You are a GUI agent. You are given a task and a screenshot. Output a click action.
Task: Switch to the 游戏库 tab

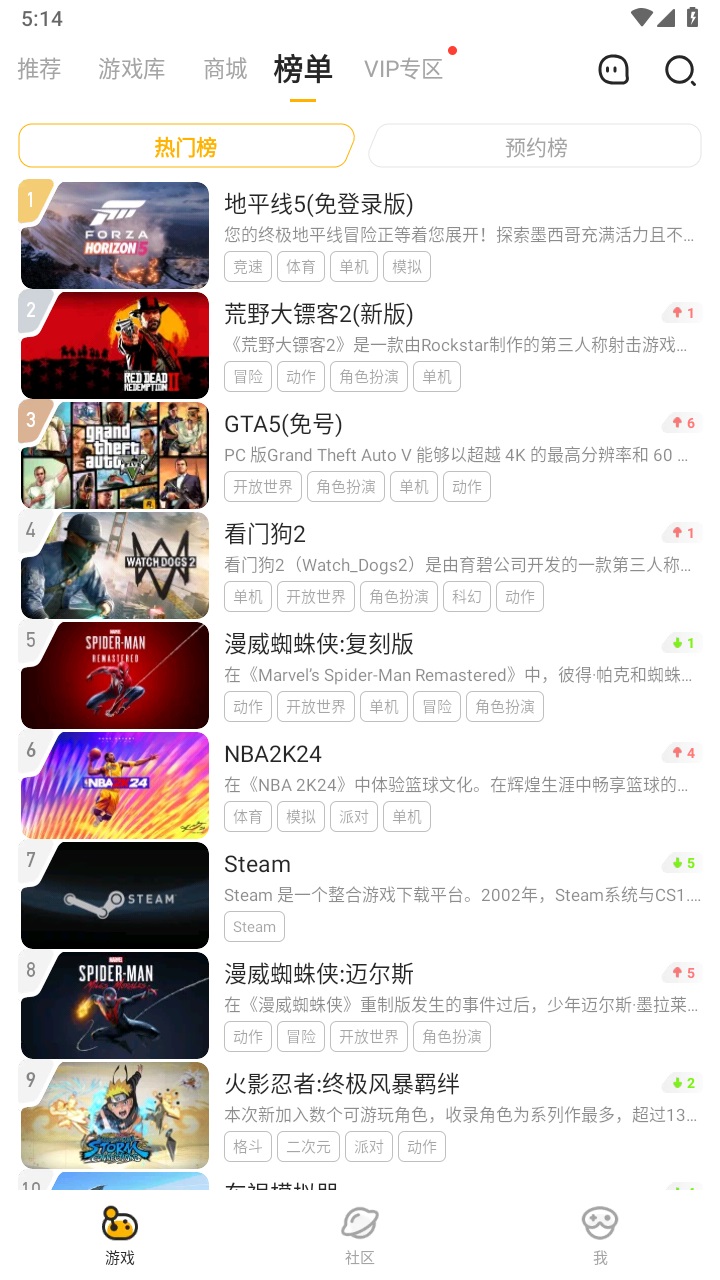131,69
